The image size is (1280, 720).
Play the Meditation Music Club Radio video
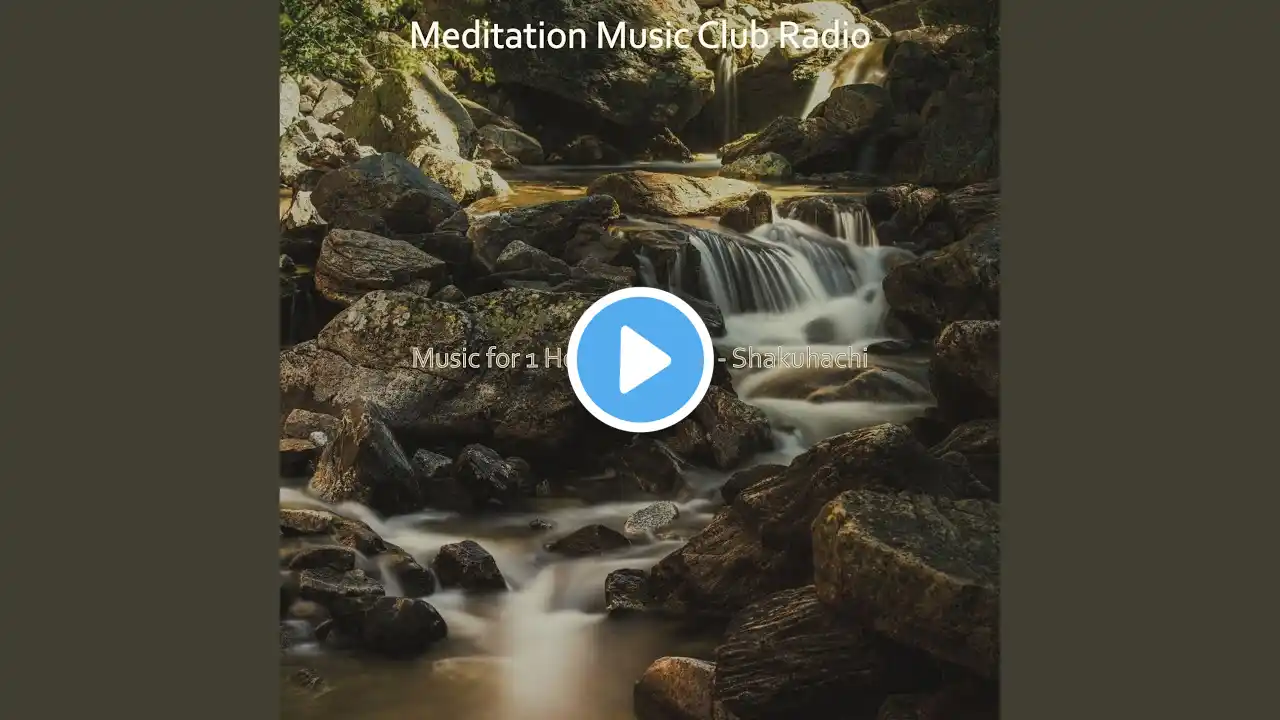click(640, 360)
